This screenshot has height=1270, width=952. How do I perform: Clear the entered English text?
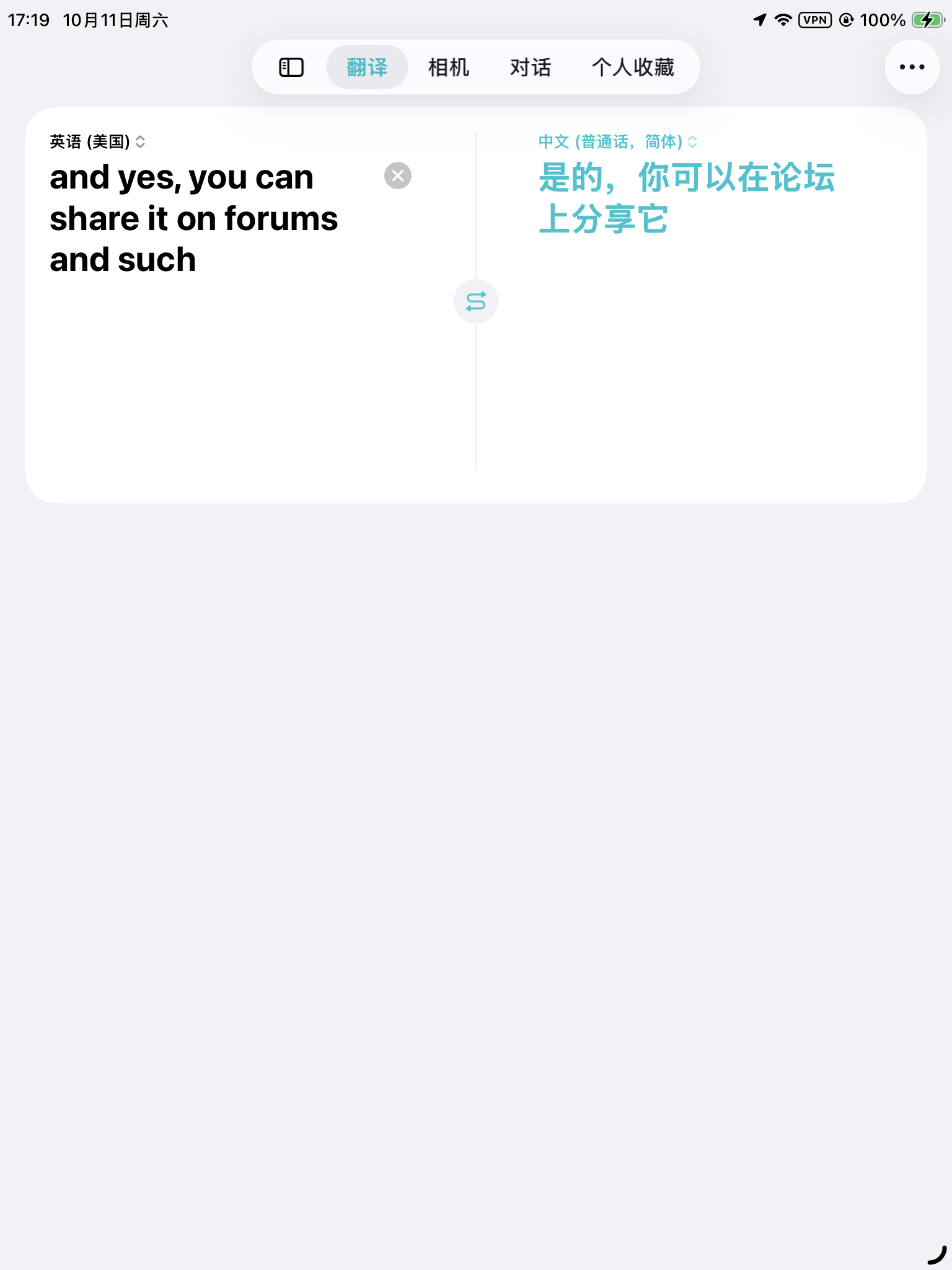pos(398,176)
